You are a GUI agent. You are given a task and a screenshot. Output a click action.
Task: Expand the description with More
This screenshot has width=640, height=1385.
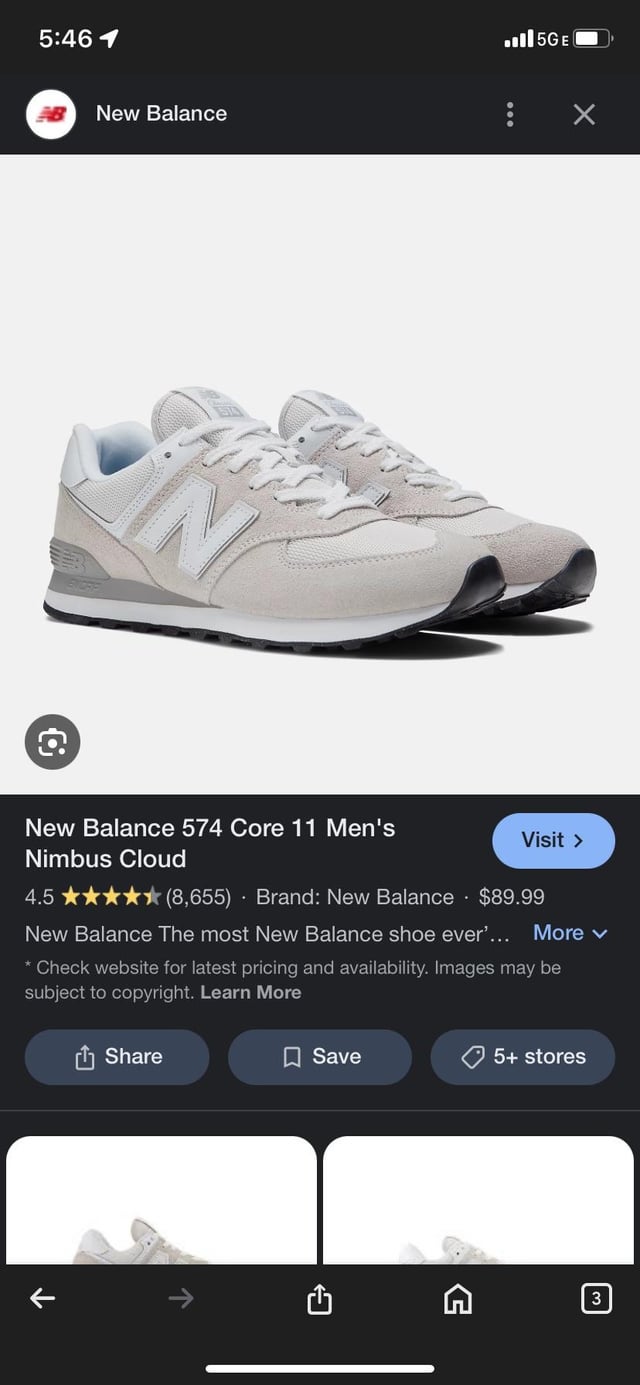(x=570, y=933)
